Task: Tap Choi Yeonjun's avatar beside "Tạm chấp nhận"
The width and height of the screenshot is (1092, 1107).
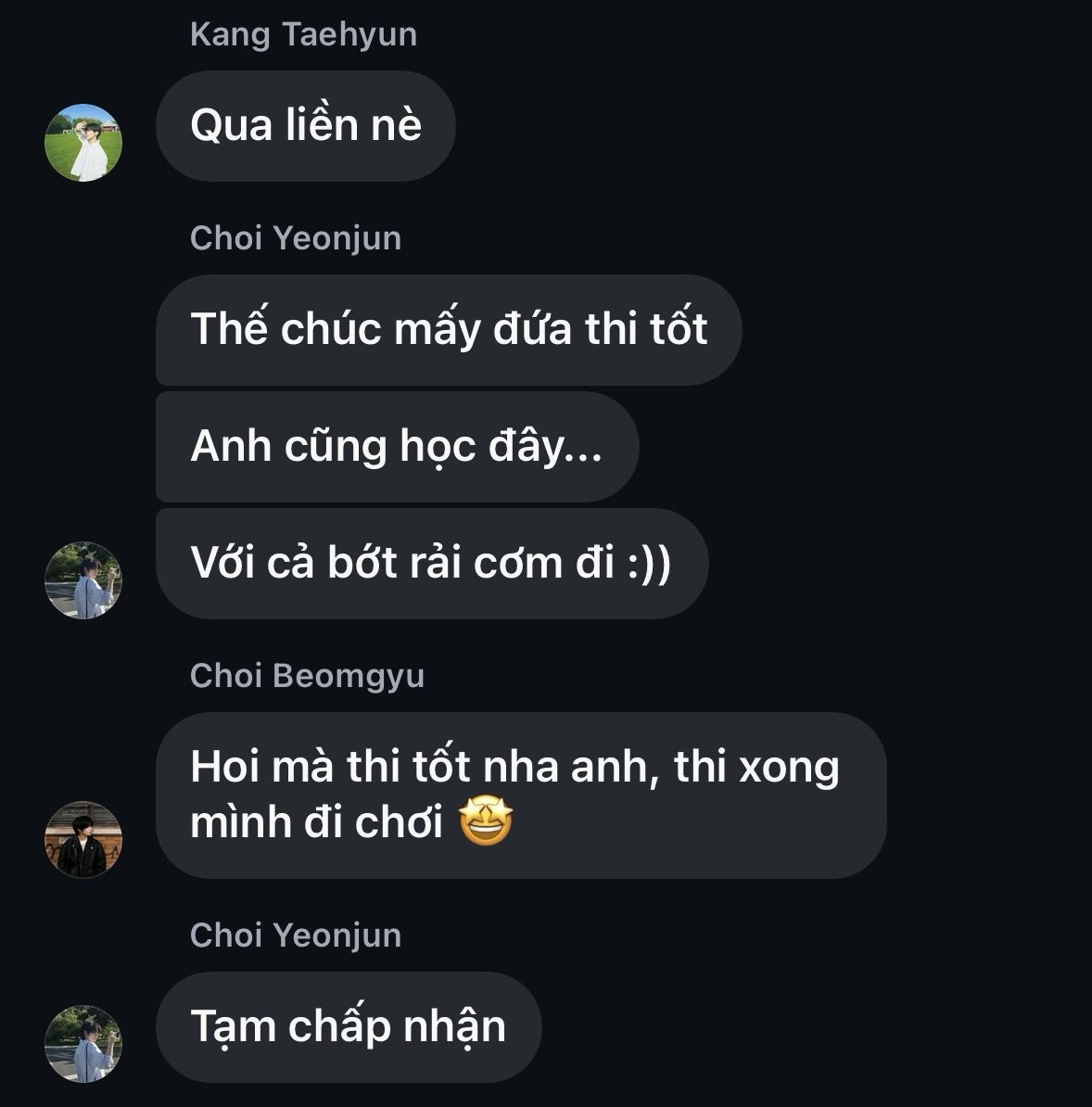Action: [x=83, y=1044]
